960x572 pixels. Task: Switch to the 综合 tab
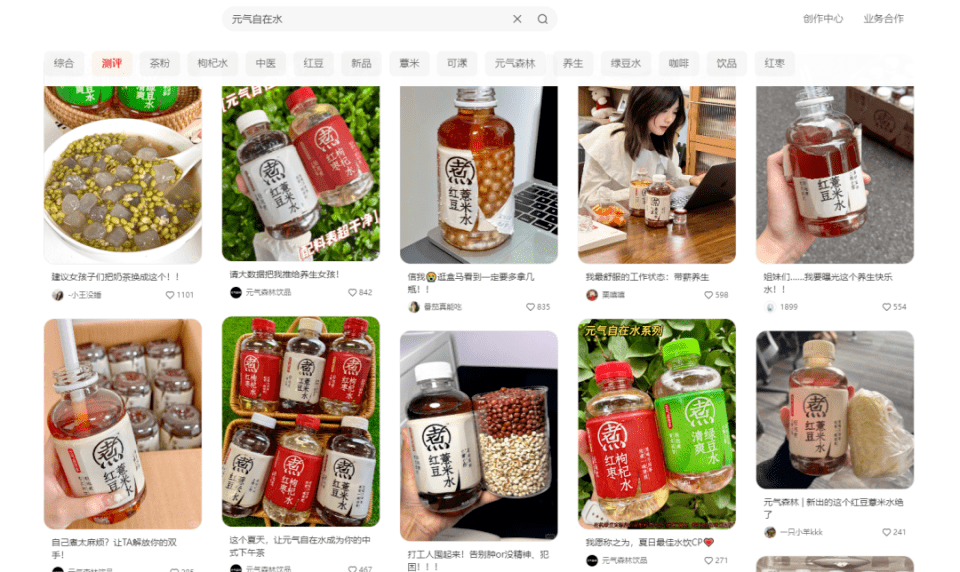point(64,63)
